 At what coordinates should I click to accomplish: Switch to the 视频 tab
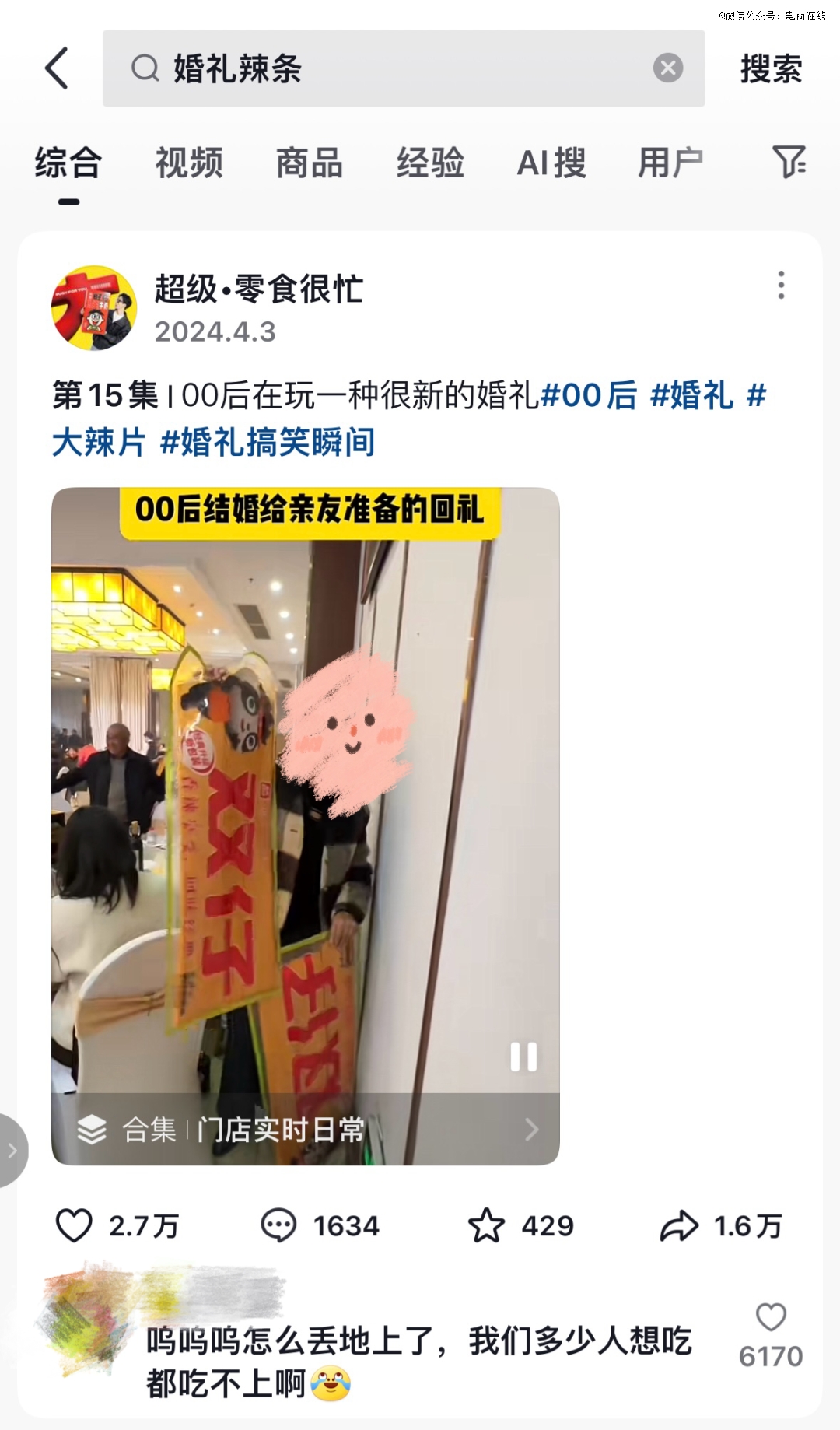189,163
